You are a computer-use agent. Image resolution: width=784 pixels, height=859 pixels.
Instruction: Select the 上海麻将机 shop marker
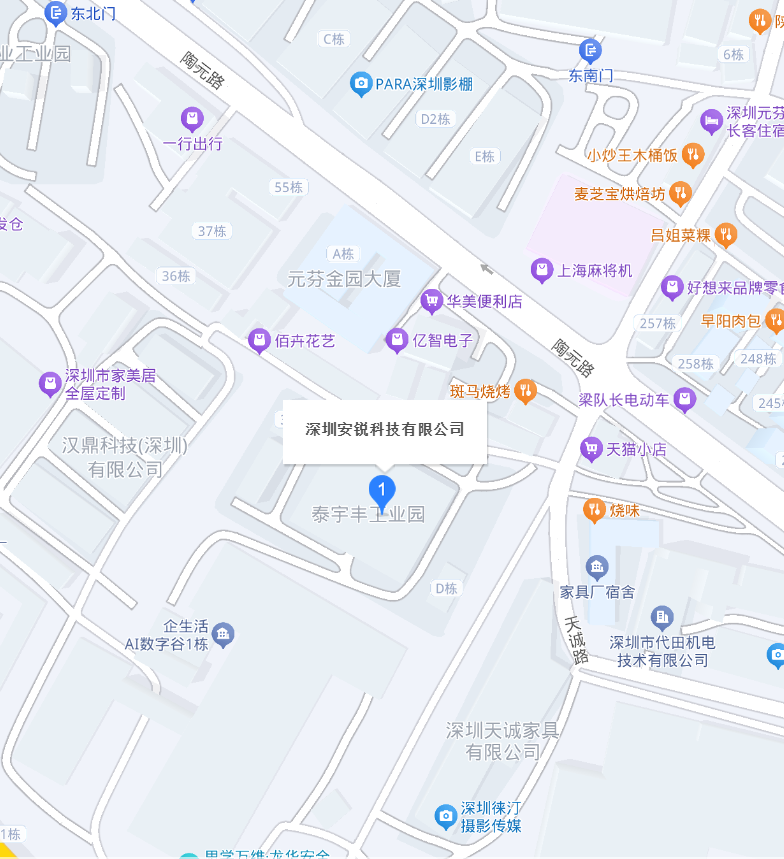coord(542,269)
